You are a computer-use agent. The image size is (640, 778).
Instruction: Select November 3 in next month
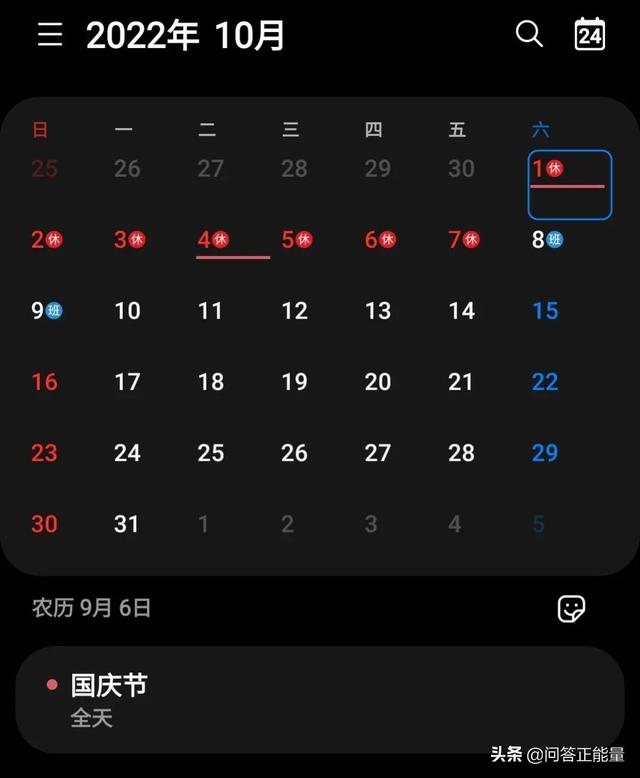[x=371, y=524]
